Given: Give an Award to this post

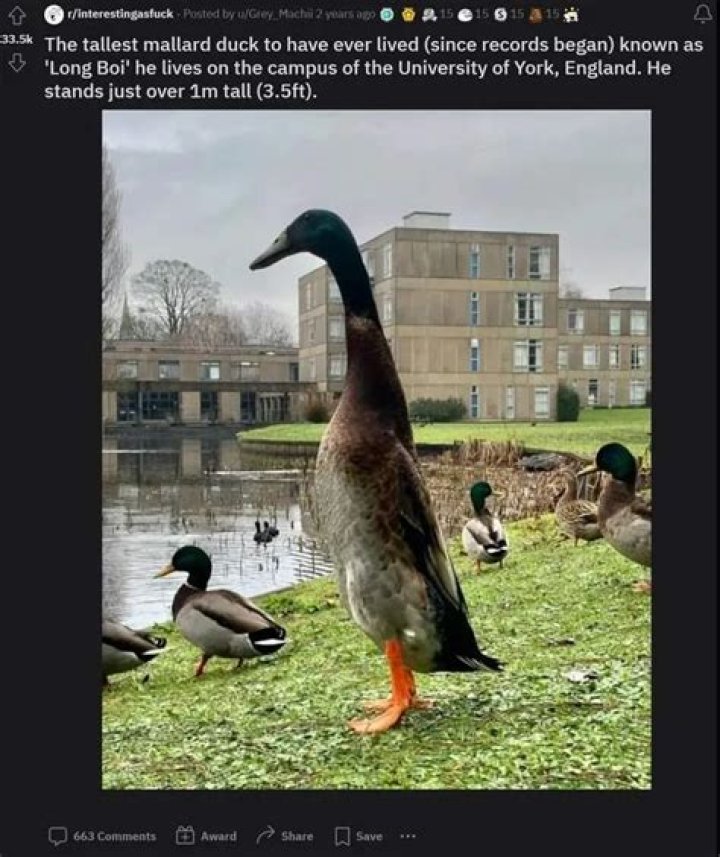Looking at the screenshot, I should (207, 836).
